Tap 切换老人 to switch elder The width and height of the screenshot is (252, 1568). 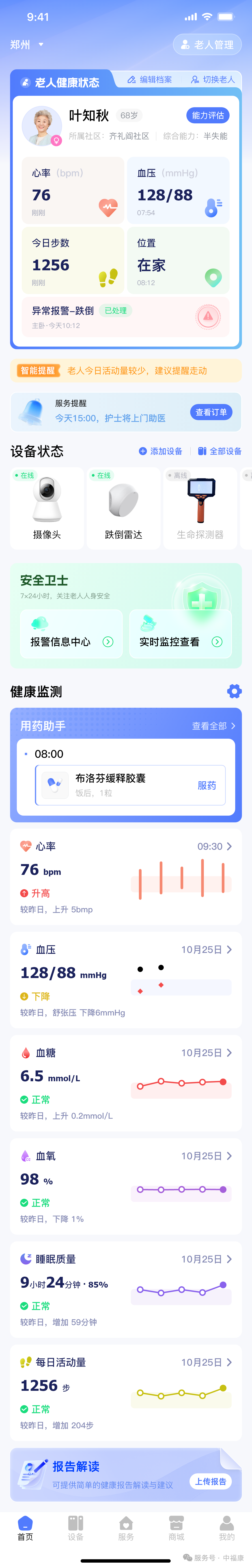click(x=213, y=80)
